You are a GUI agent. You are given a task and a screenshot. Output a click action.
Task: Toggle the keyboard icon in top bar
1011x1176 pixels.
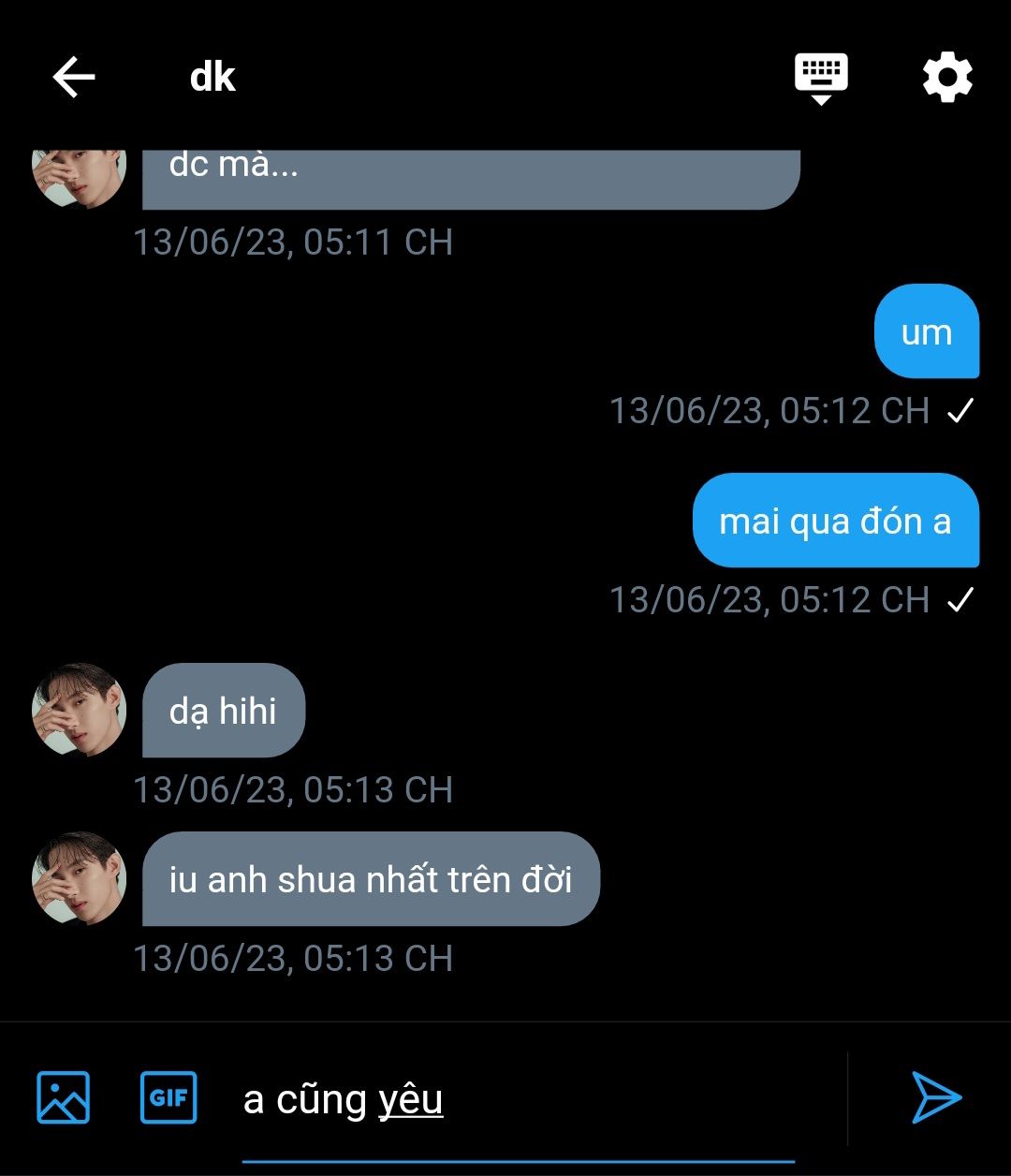pyautogui.click(x=821, y=77)
